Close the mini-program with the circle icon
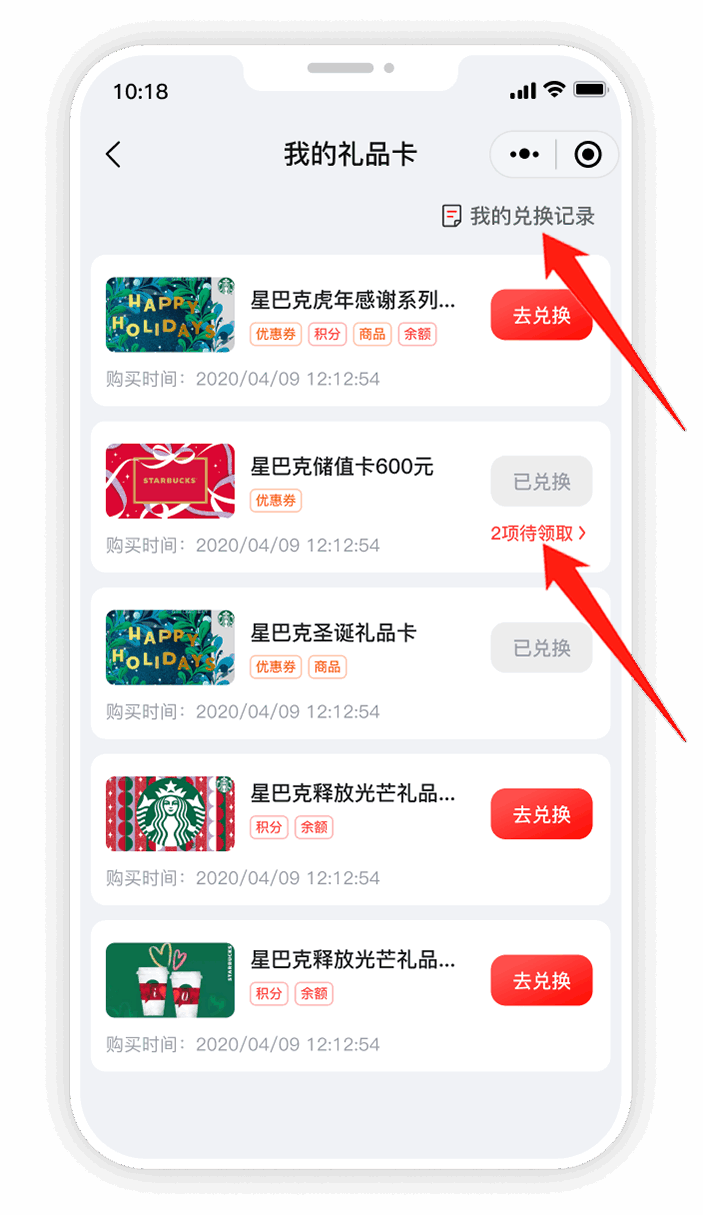The width and height of the screenshot is (703, 1215). 588,155
